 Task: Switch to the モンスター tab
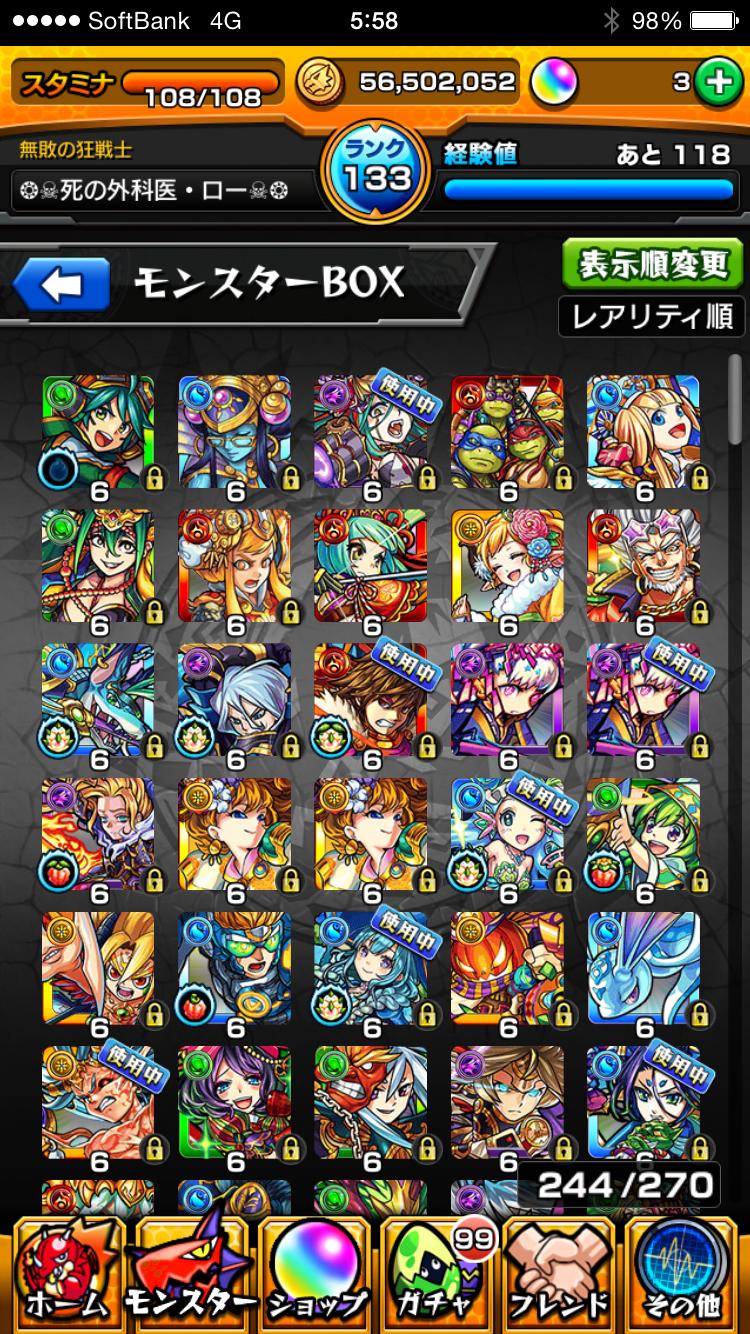[188, 1274]
